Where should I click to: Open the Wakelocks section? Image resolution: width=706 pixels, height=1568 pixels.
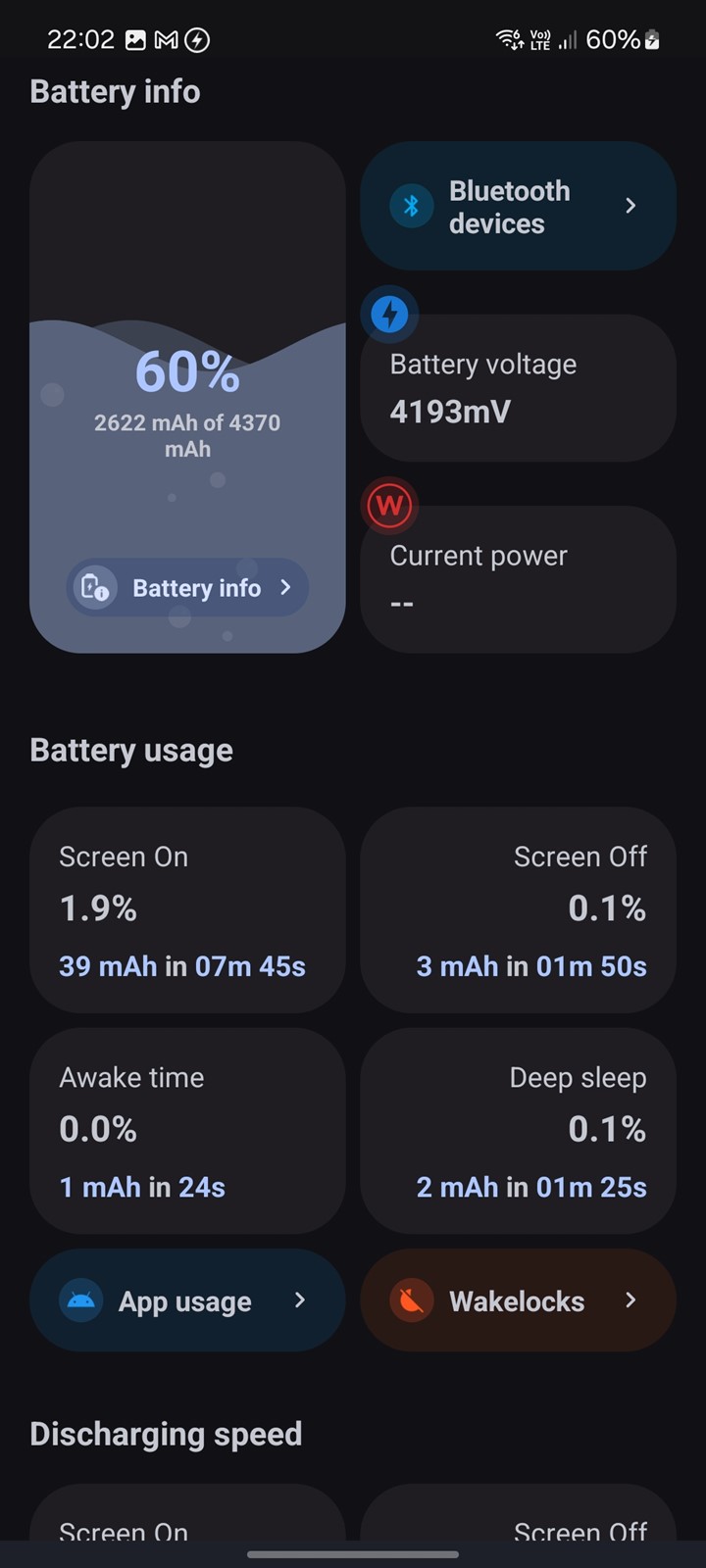click(518, 1300)
